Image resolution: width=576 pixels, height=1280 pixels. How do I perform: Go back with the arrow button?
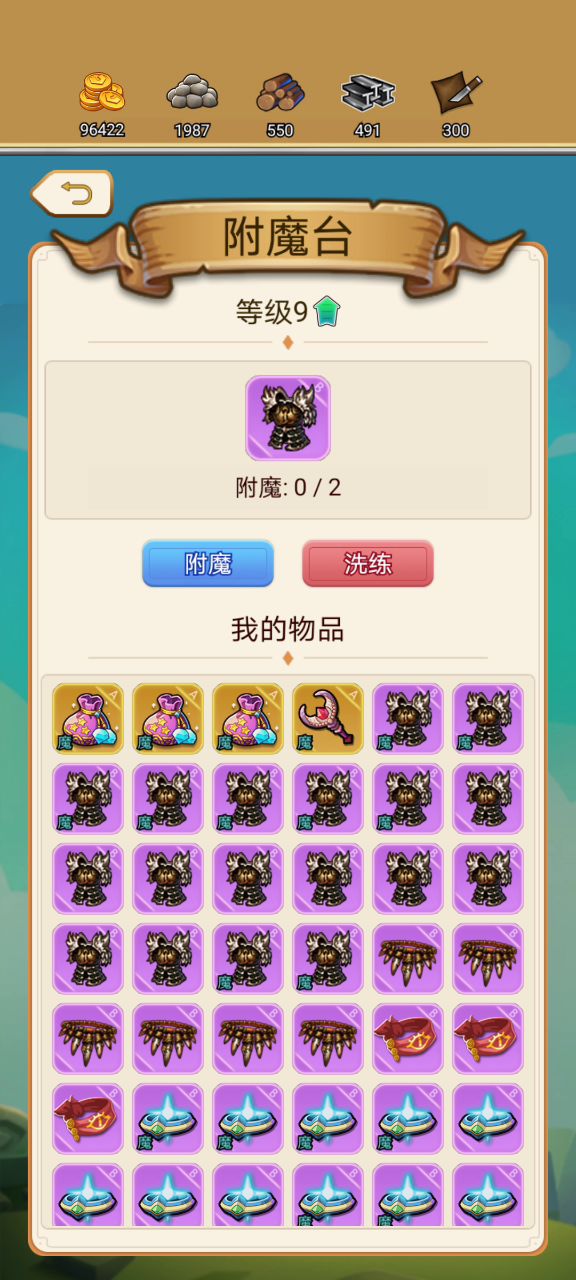click(x=72, y=194)
